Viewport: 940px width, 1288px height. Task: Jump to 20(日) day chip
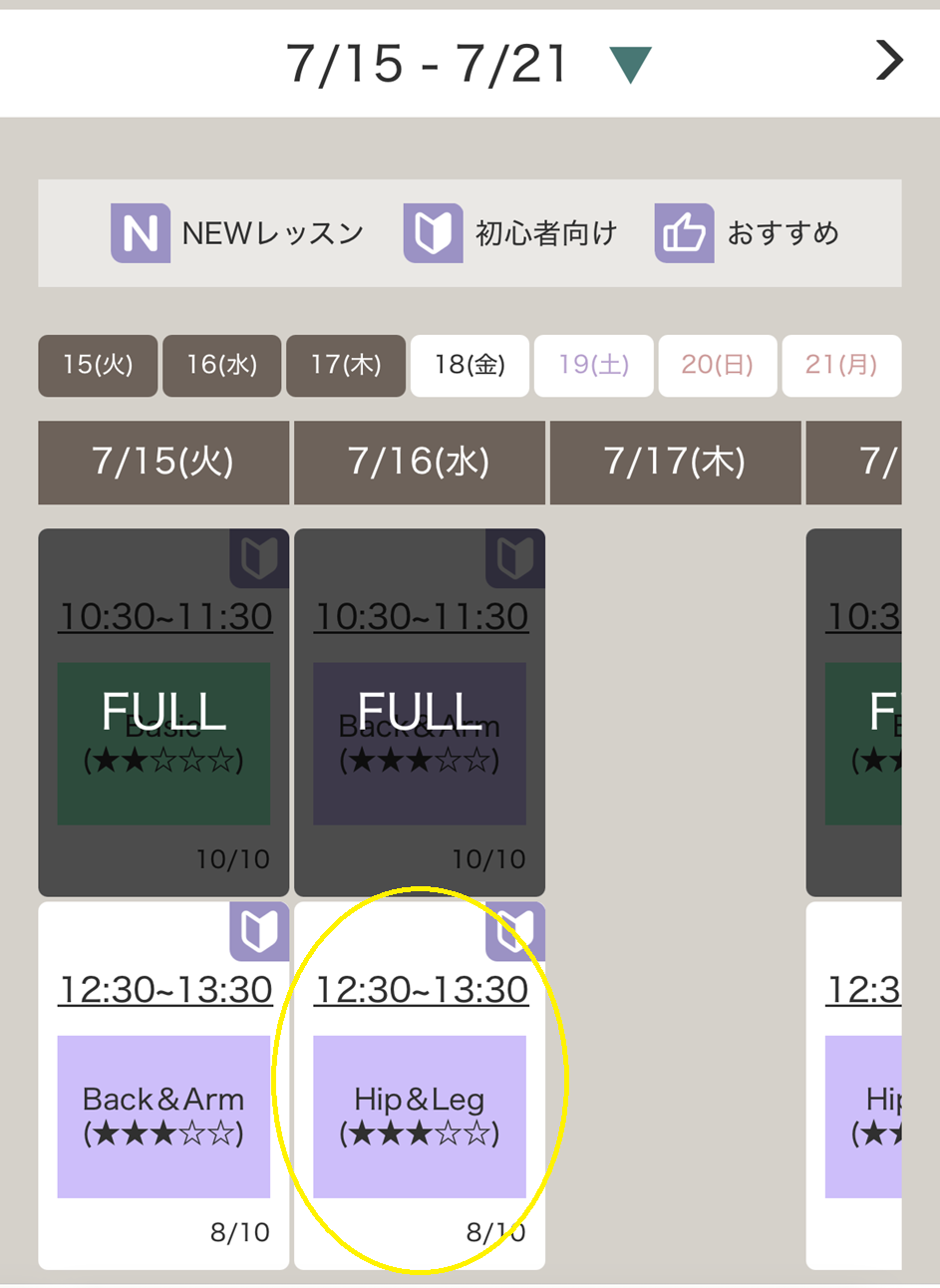tap(717, 365)
